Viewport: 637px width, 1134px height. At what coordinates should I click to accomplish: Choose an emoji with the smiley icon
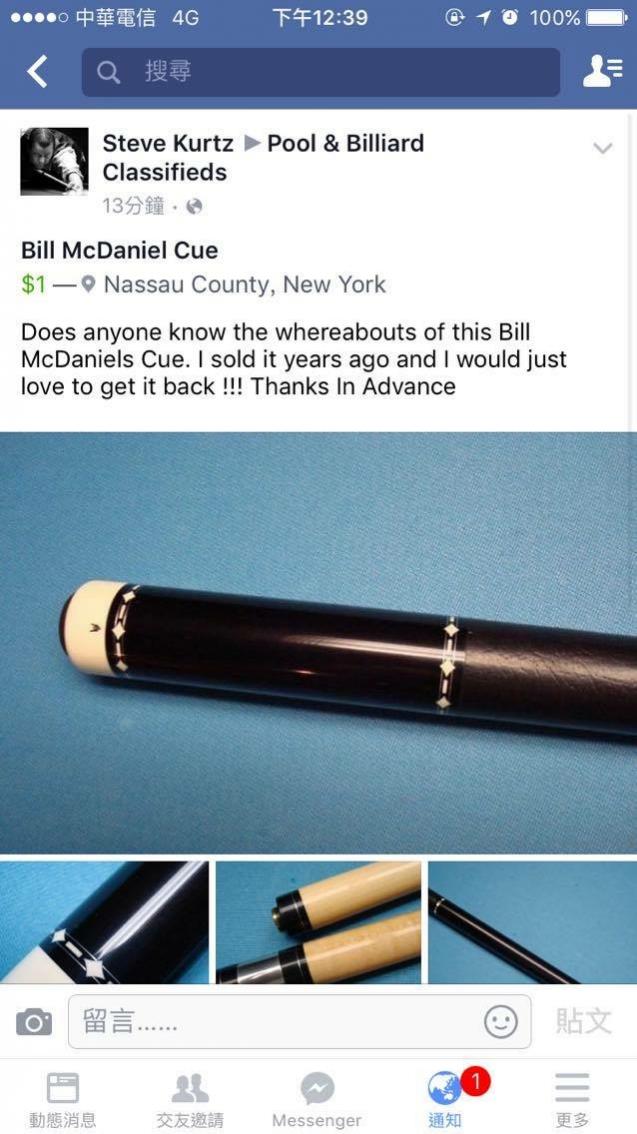501,1022
